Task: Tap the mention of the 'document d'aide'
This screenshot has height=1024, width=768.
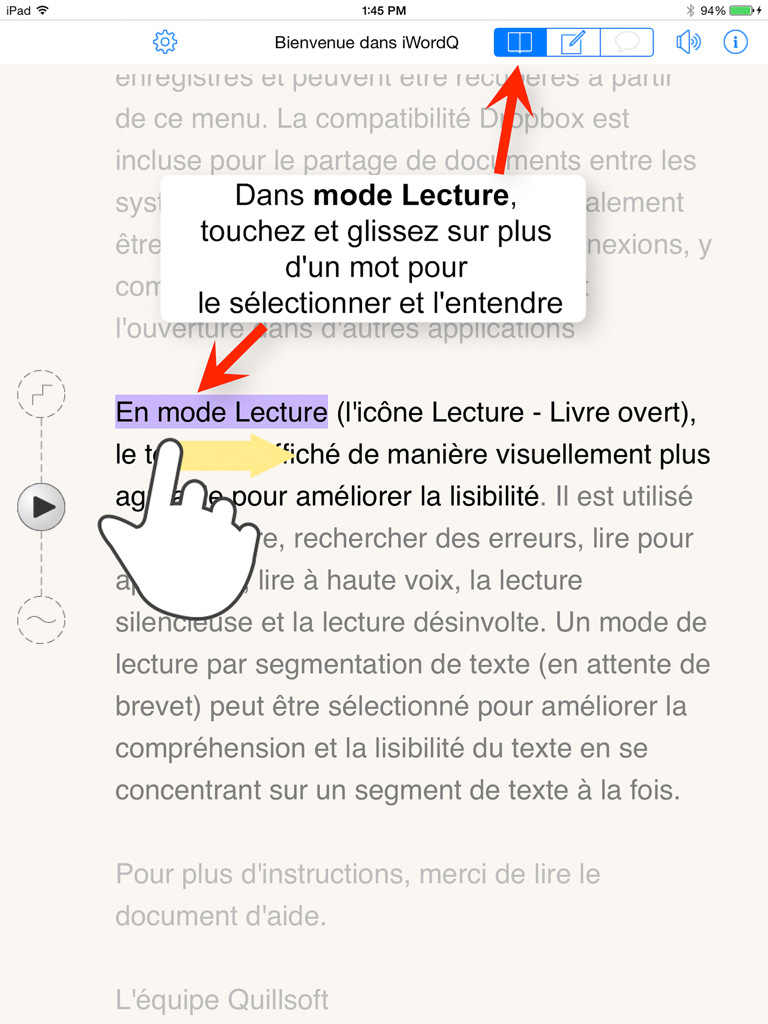Action: [x=216, y=915]
